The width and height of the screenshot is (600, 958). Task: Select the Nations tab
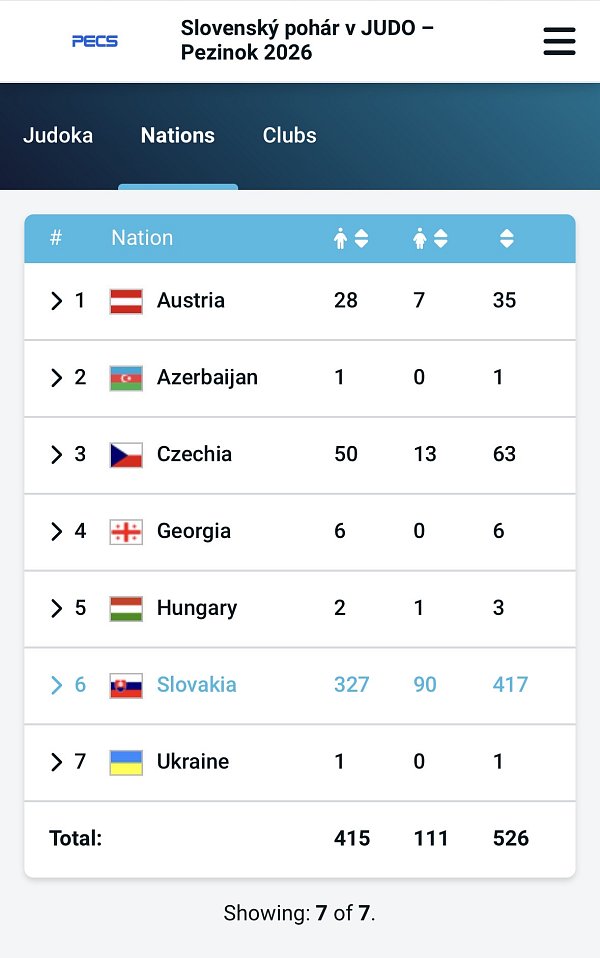[x=177, y=136]
